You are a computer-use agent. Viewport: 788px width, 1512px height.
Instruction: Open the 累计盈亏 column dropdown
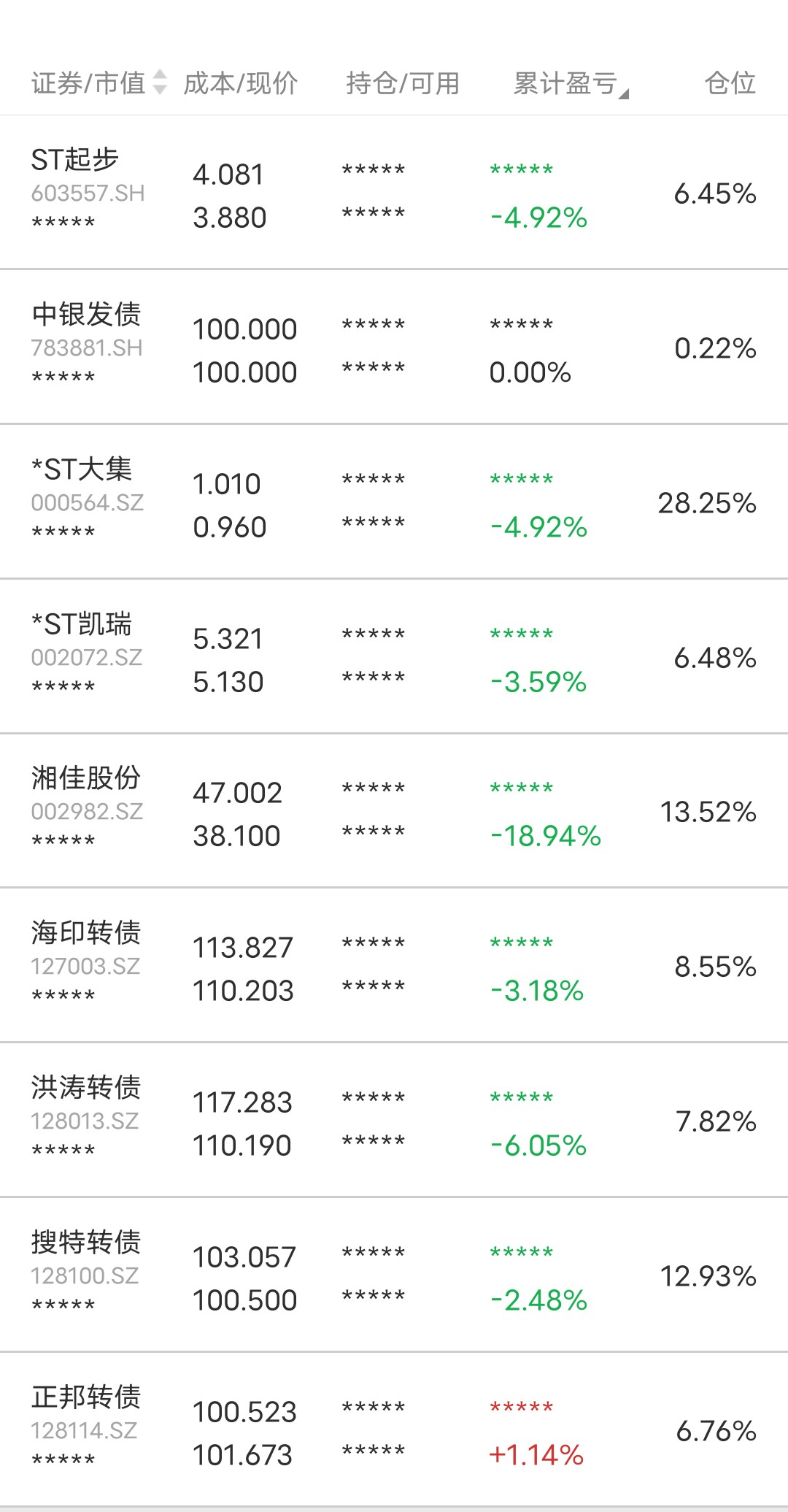click(571, 84)
